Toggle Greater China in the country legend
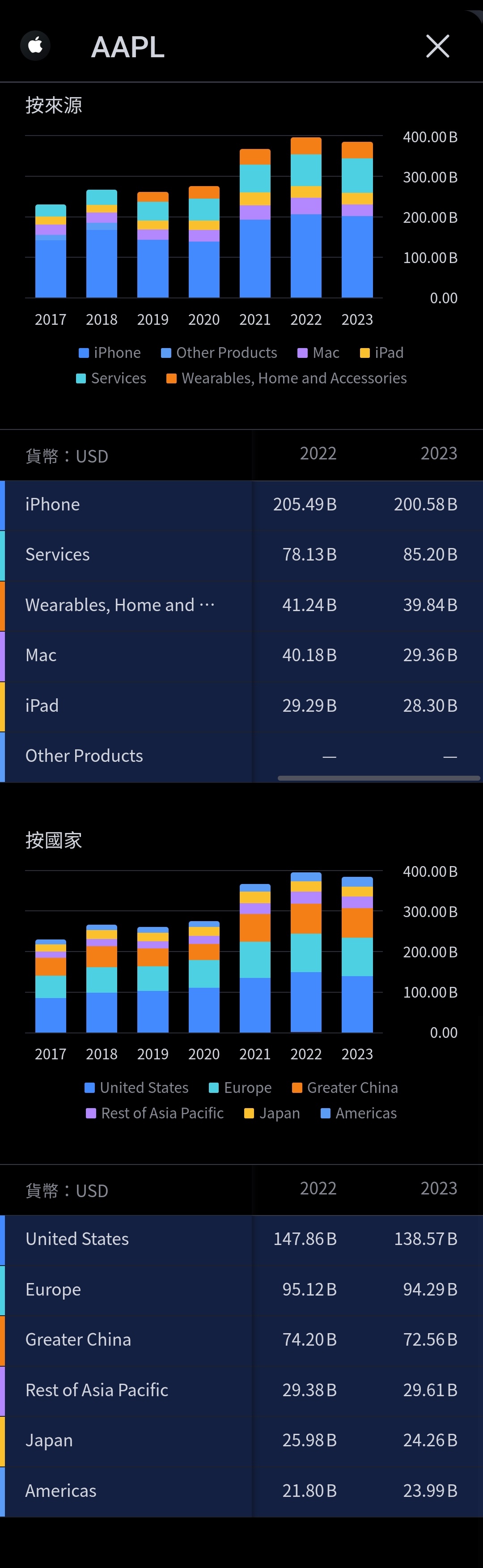This screenshot has width=483, height=1568. 345,1088
